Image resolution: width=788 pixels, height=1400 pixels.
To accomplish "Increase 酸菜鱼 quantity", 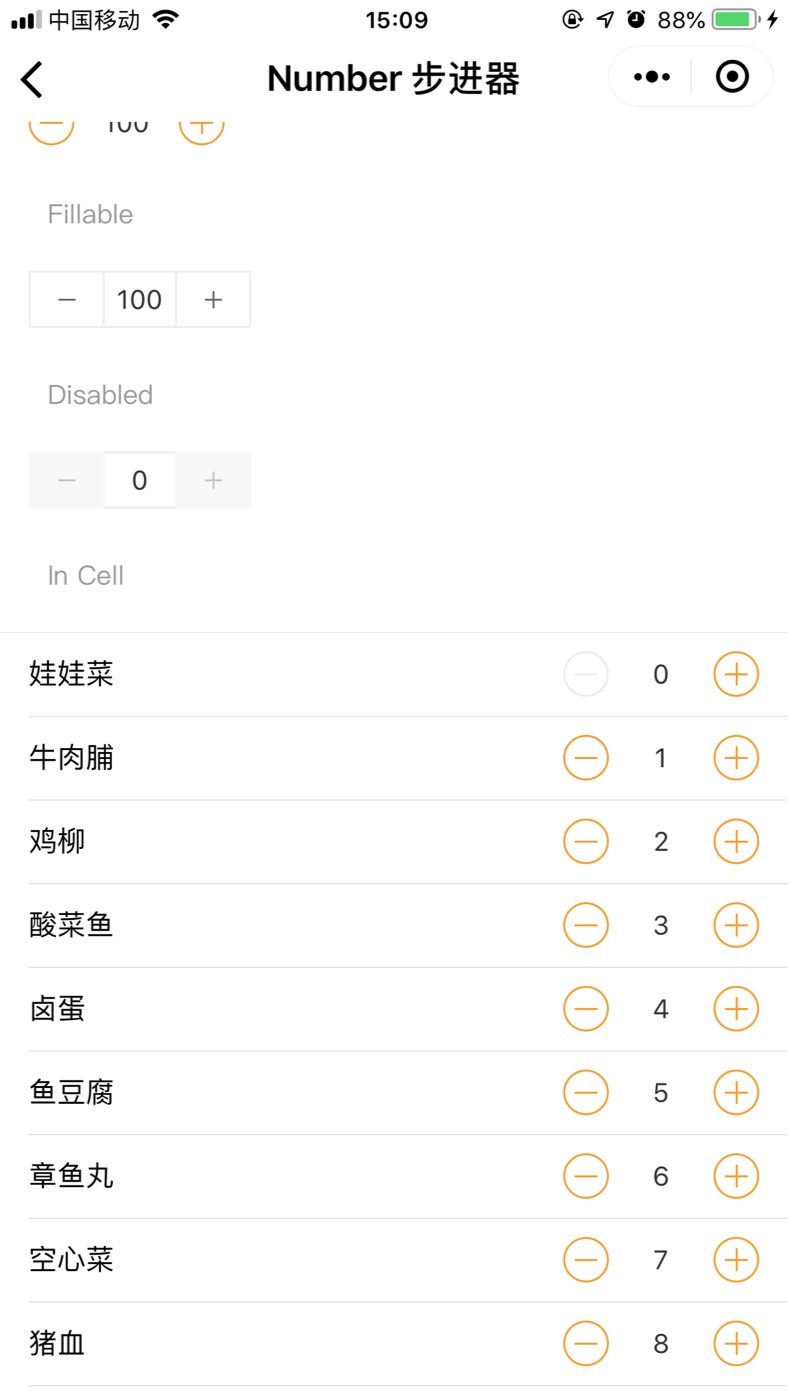I will click(x=736, y=926).
